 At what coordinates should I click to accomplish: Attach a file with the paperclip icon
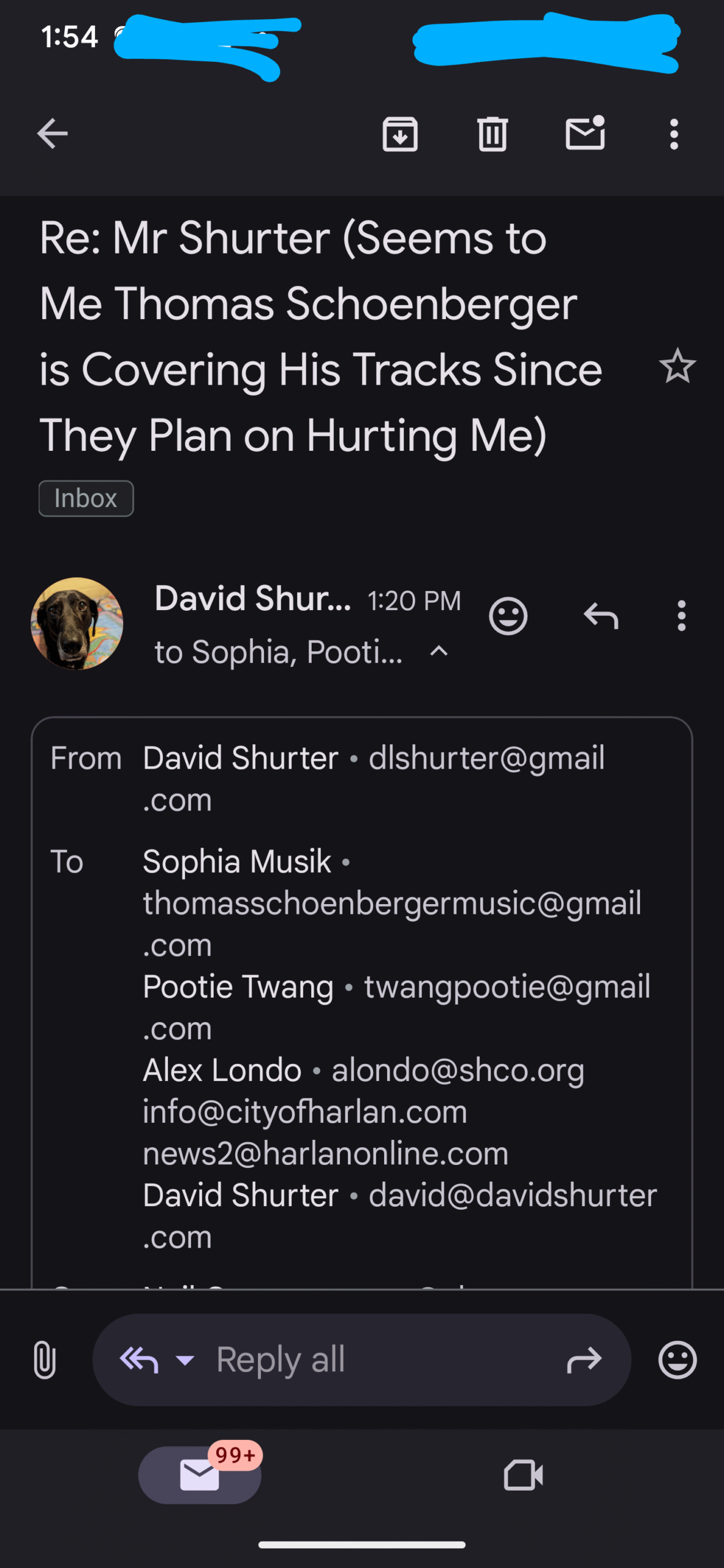pyautogui.click(x=45, y=1360)
